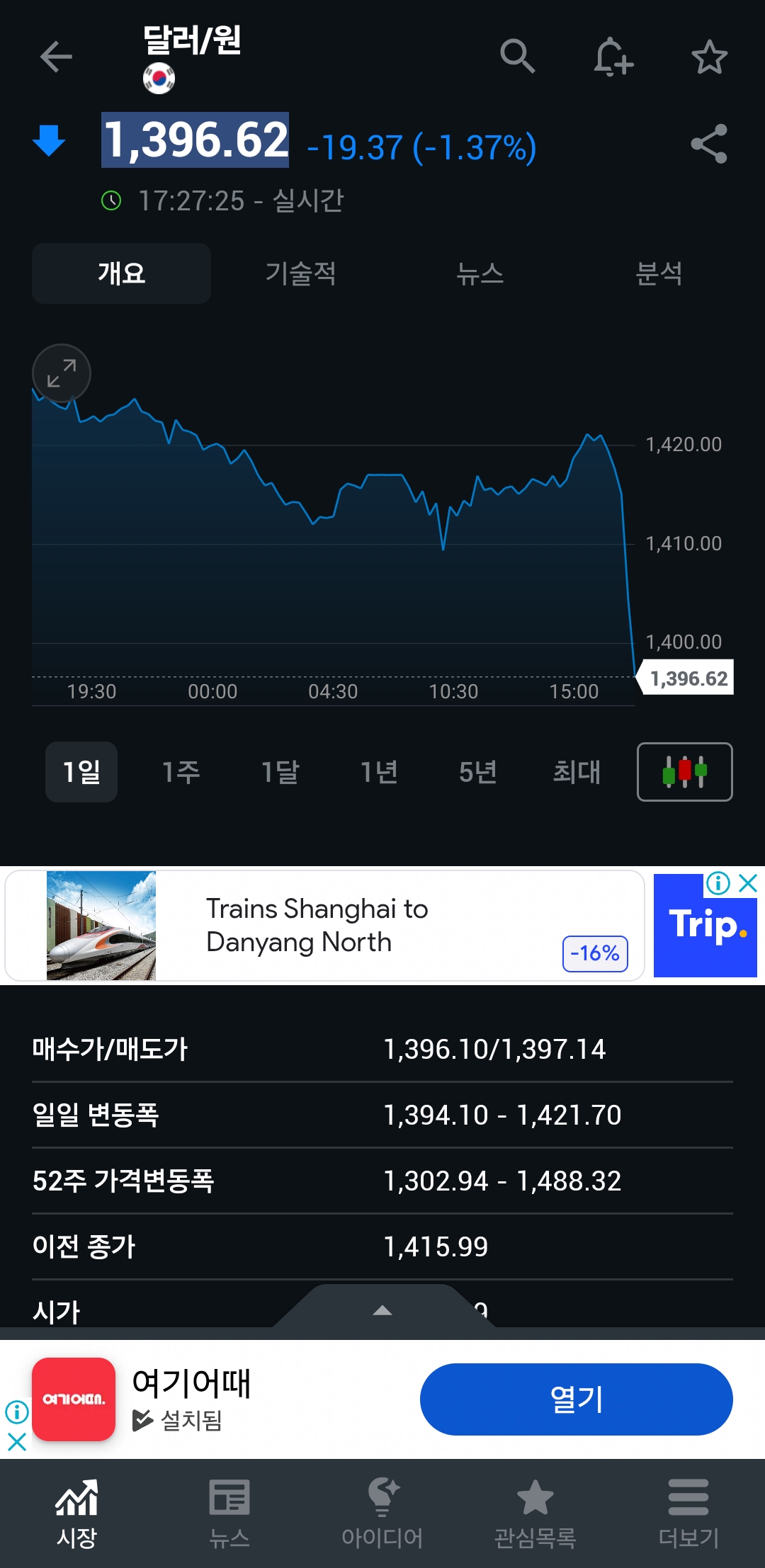765x1568 pixels.
Task: Add 달러/원 to watchlist with the star
Action: click(709, 57)
